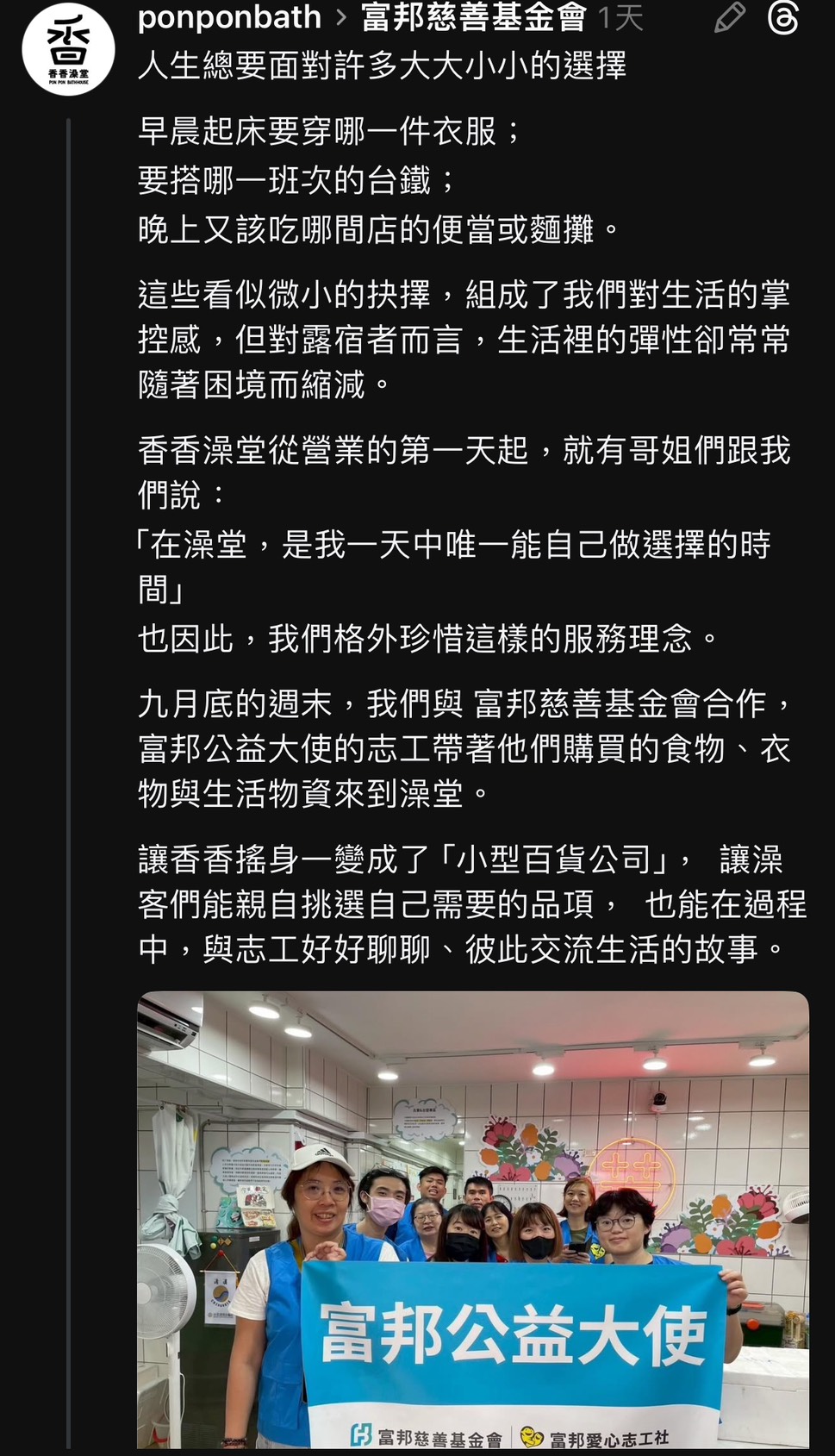Open the ponponbath username link
835x1456 pixels.
(229, 16)
